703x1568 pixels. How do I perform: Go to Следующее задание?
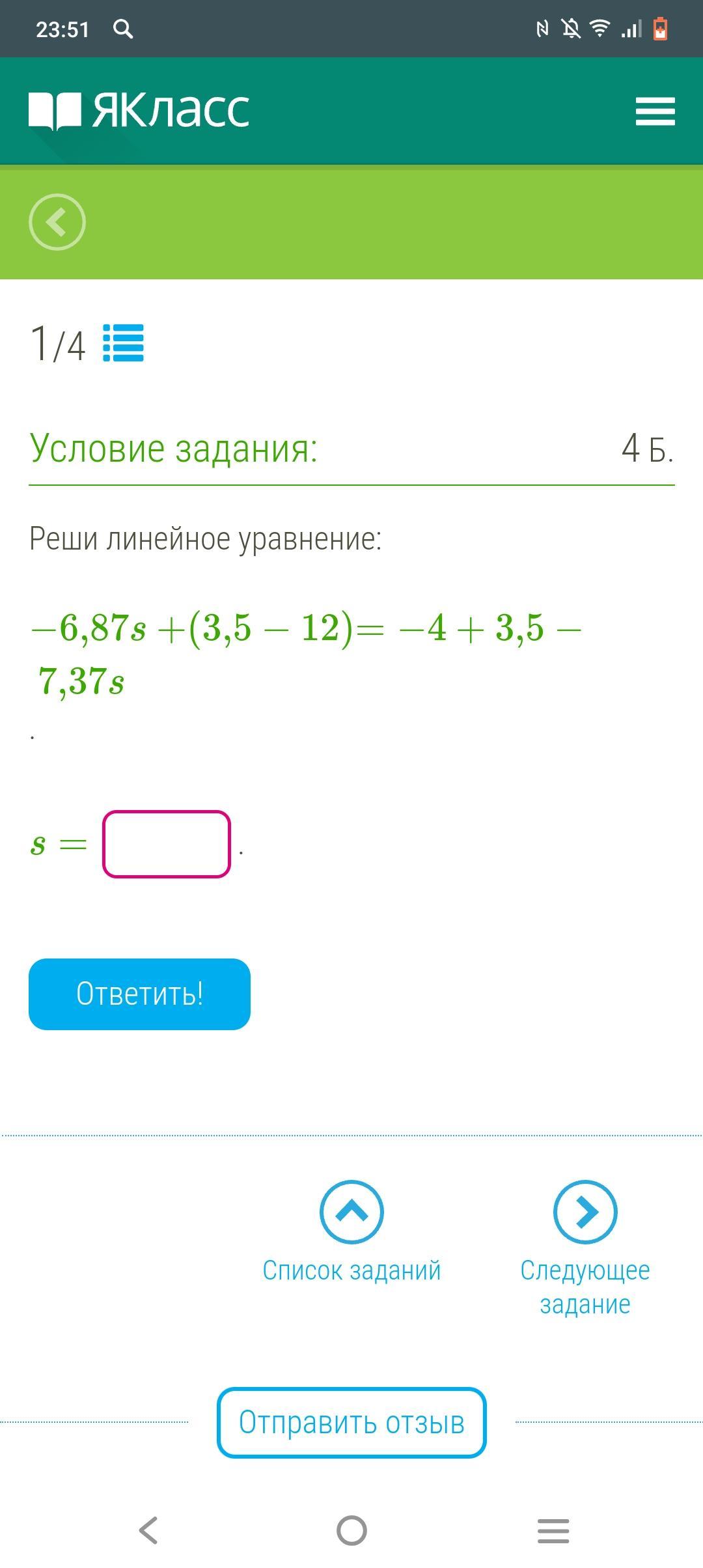pyautogui.click(x=585, y=1249)
